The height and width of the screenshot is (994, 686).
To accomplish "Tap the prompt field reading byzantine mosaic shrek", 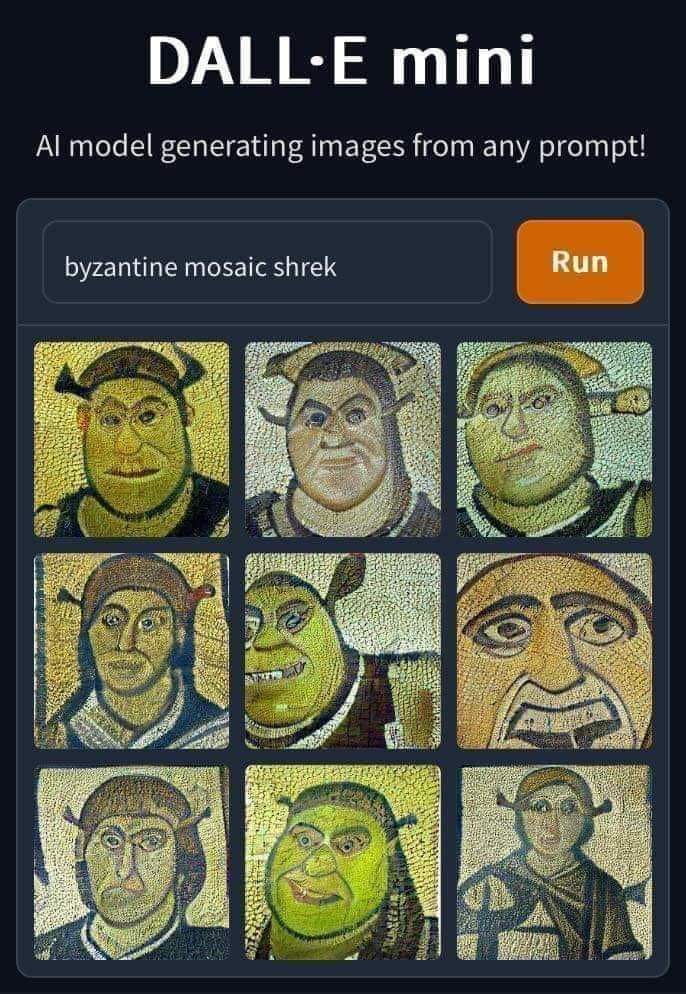I will 267,266.
